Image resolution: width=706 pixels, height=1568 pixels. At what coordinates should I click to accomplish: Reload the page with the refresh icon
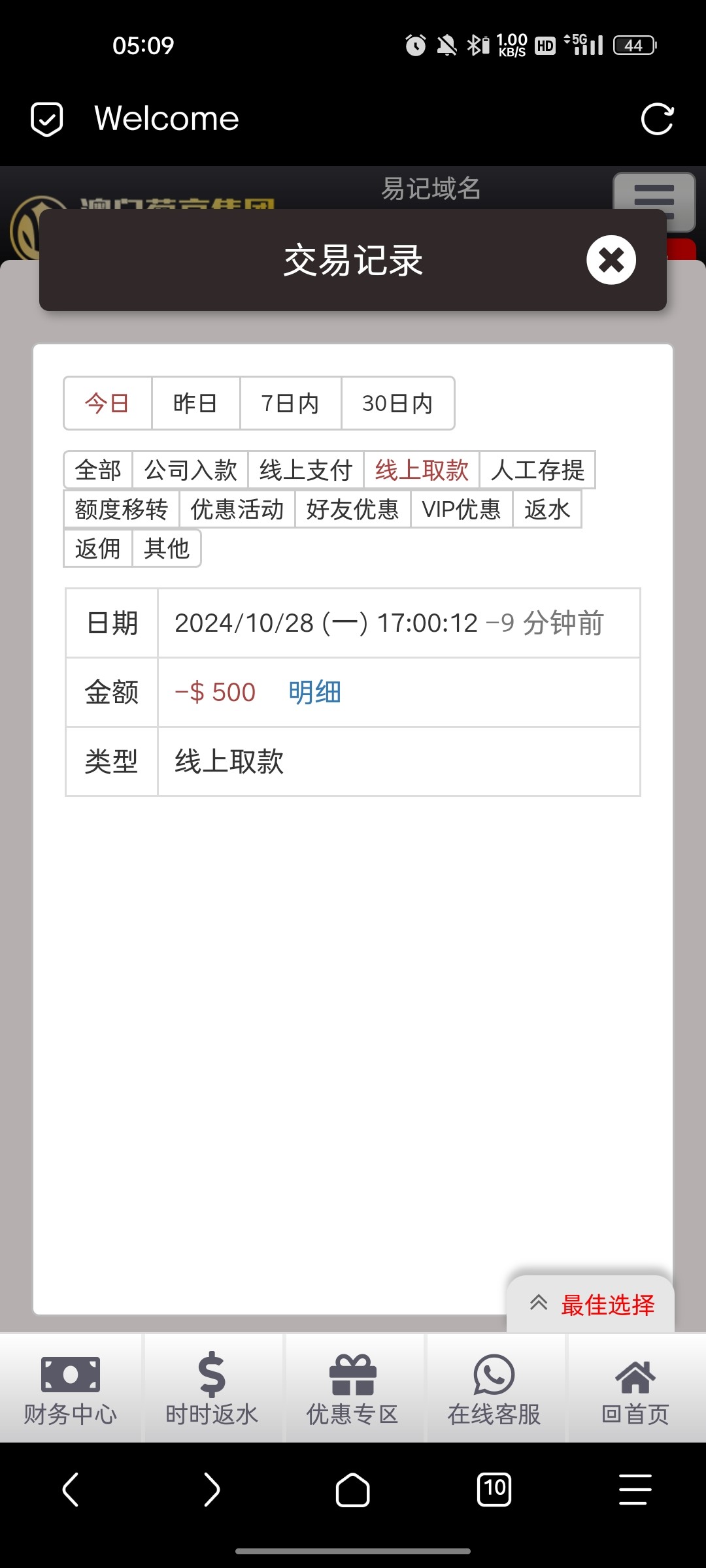656,119
